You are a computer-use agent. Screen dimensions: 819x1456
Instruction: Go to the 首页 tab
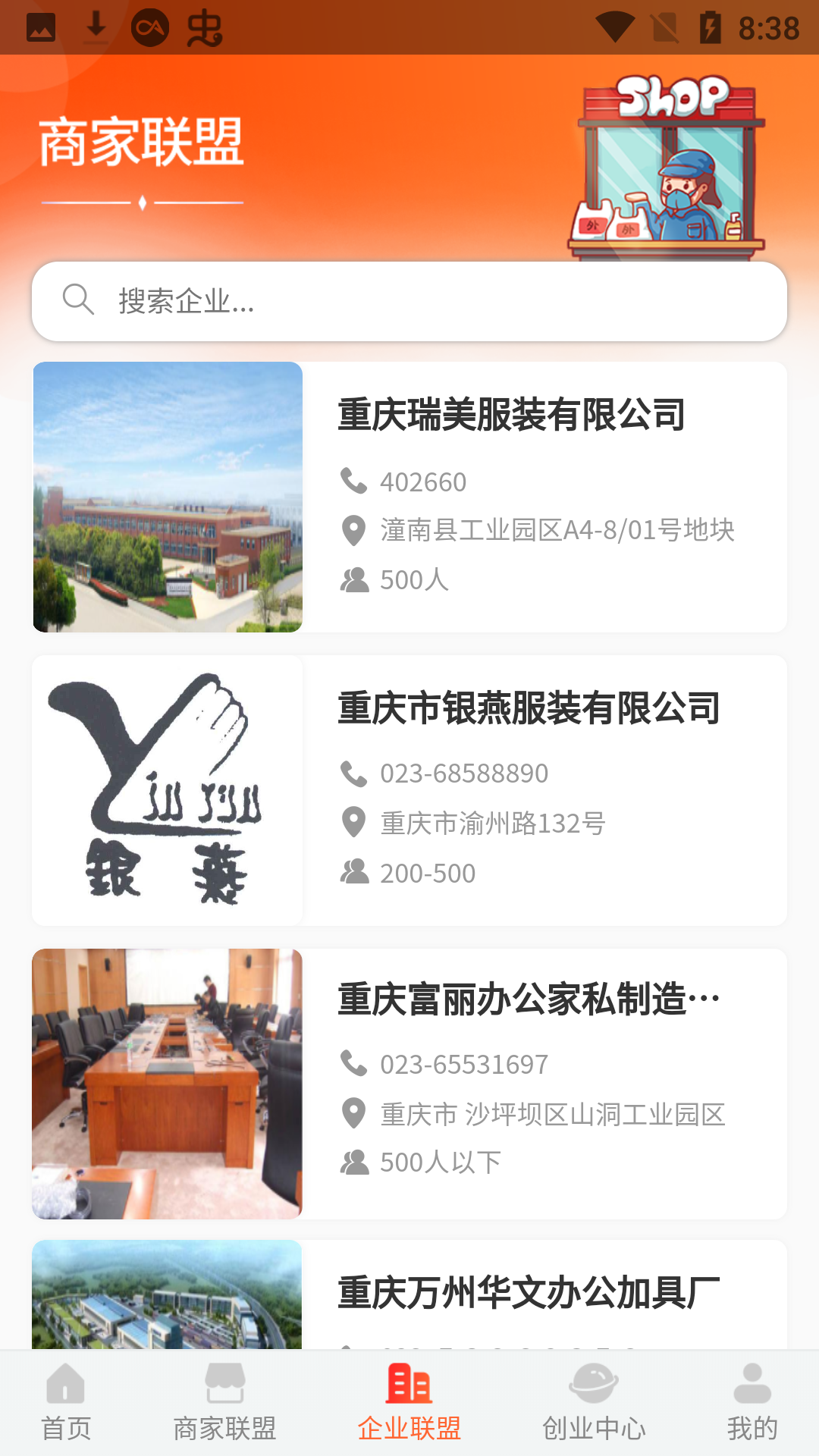pos(66,1403)
